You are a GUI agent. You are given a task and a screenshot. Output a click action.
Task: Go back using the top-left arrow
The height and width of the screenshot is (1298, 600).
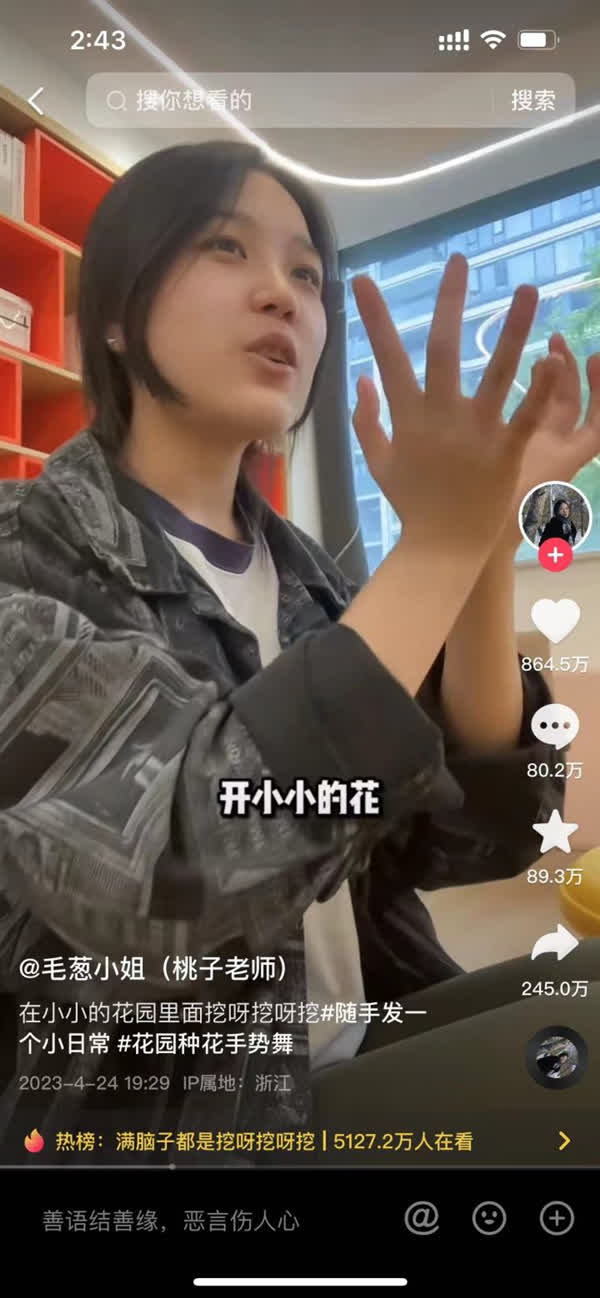click(x=36, y=100)
